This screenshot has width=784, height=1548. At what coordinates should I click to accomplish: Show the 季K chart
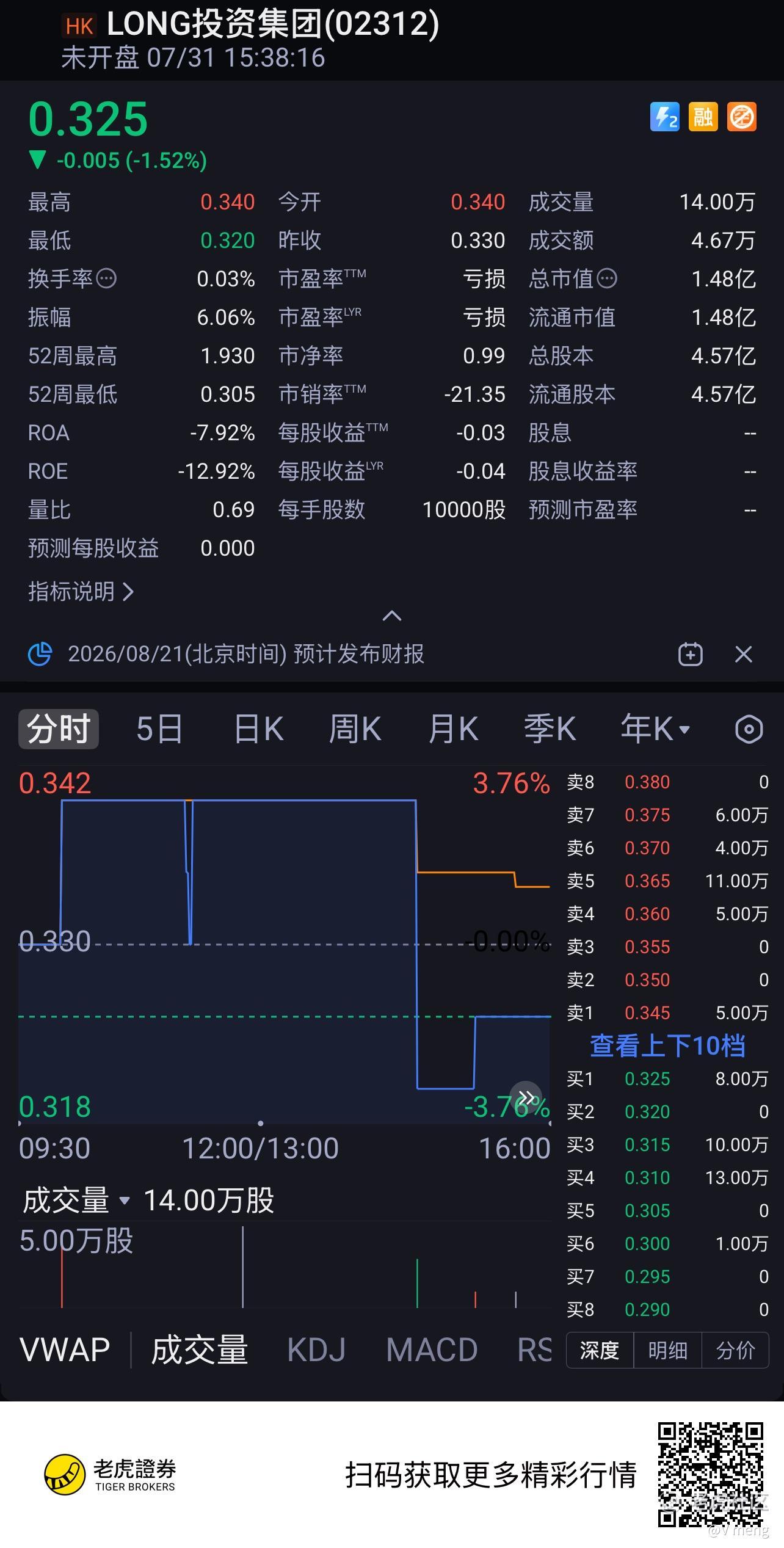pyautogui.click(x=550, y=729)
